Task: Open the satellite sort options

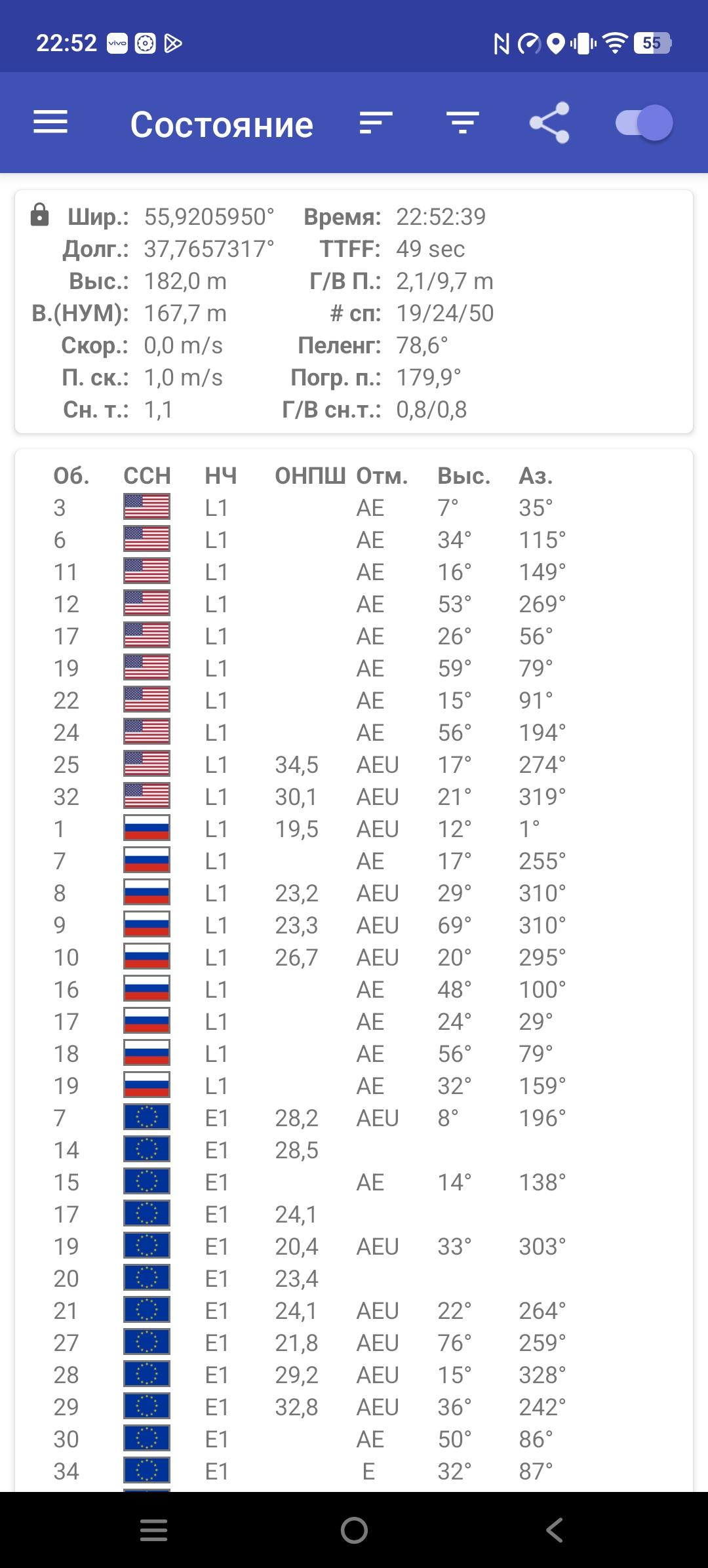Action: point(376,123)
